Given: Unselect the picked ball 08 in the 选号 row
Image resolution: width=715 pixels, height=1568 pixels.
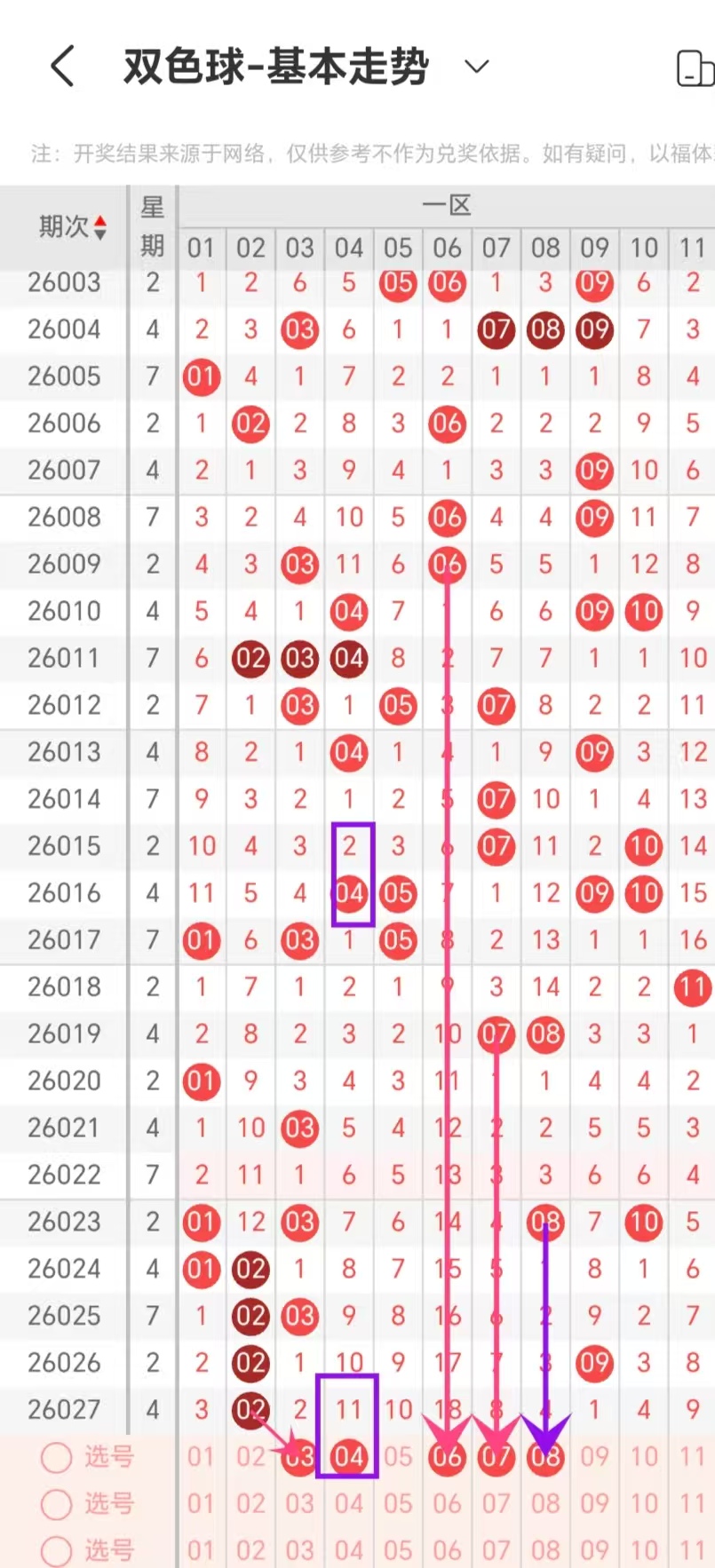Looking at the screenshot, I should (545, 1457).
